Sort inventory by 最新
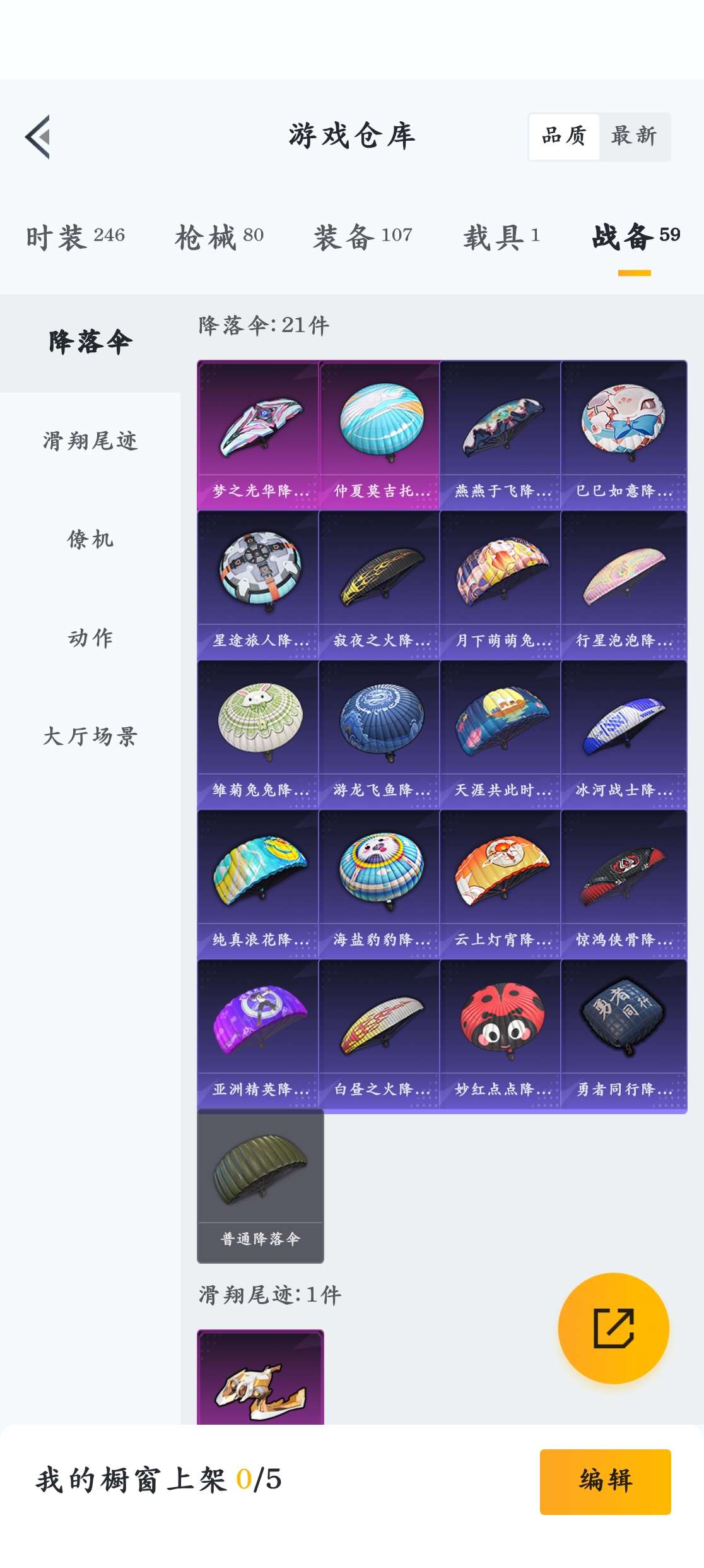Image resolution: width=704 pixels, height=1568 pixels. [634, 136]
